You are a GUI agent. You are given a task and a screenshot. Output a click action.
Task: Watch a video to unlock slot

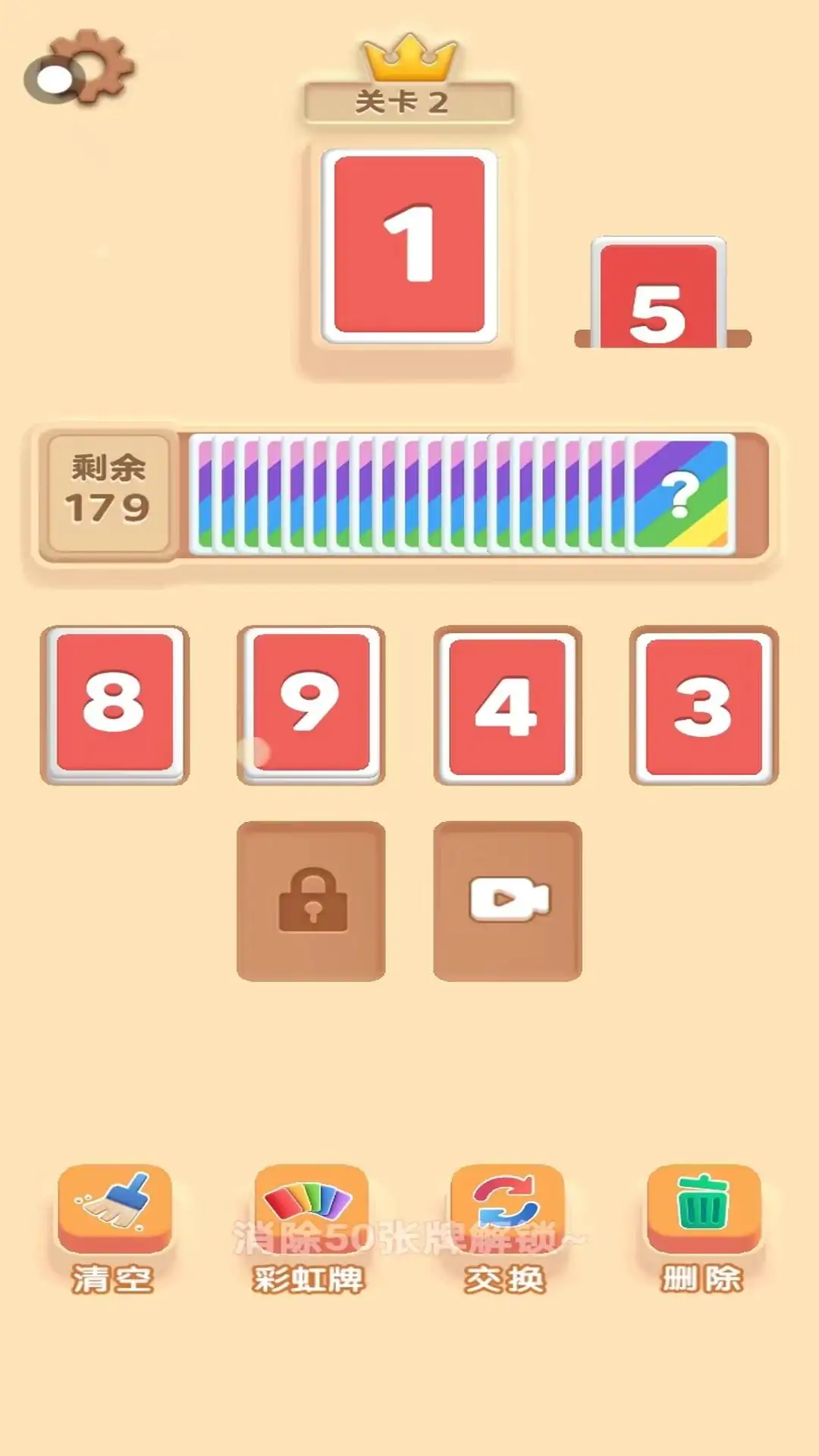[507, 900]
